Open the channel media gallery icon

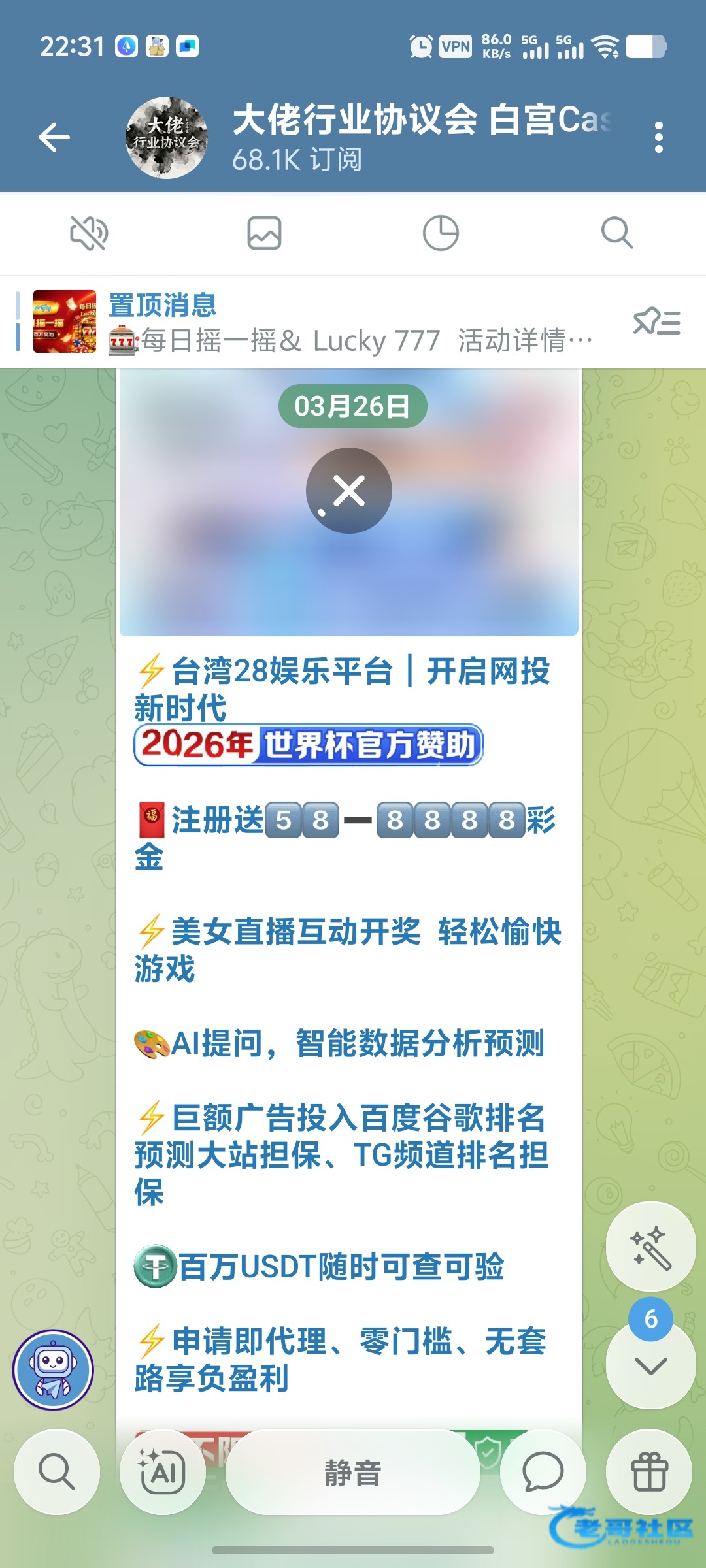click(264, 233)
